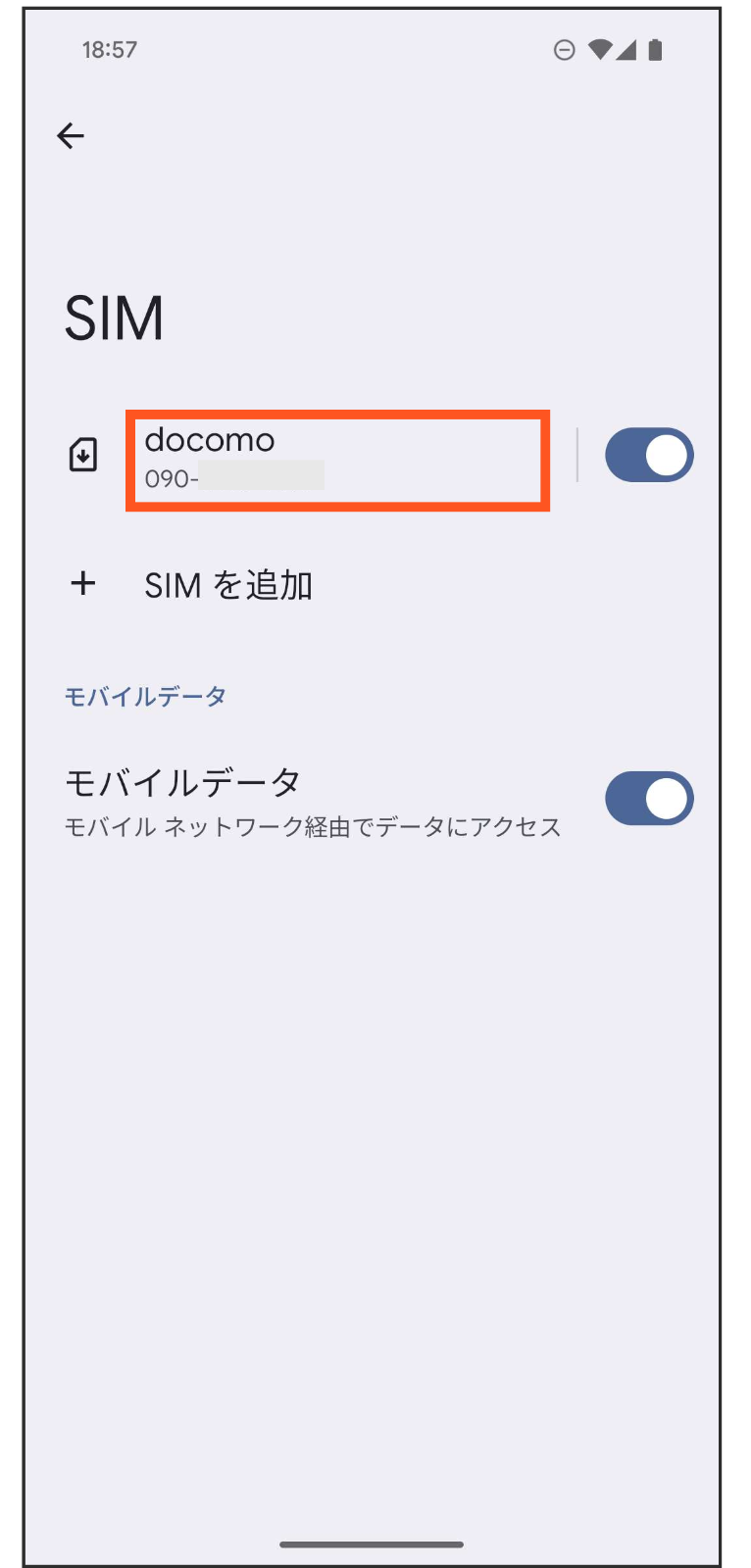The height and width of the screenshot is (1568, 751).
Task: Disable the モバイルデータ toggle
Action: pyautogui.click(x=648, y=799)
